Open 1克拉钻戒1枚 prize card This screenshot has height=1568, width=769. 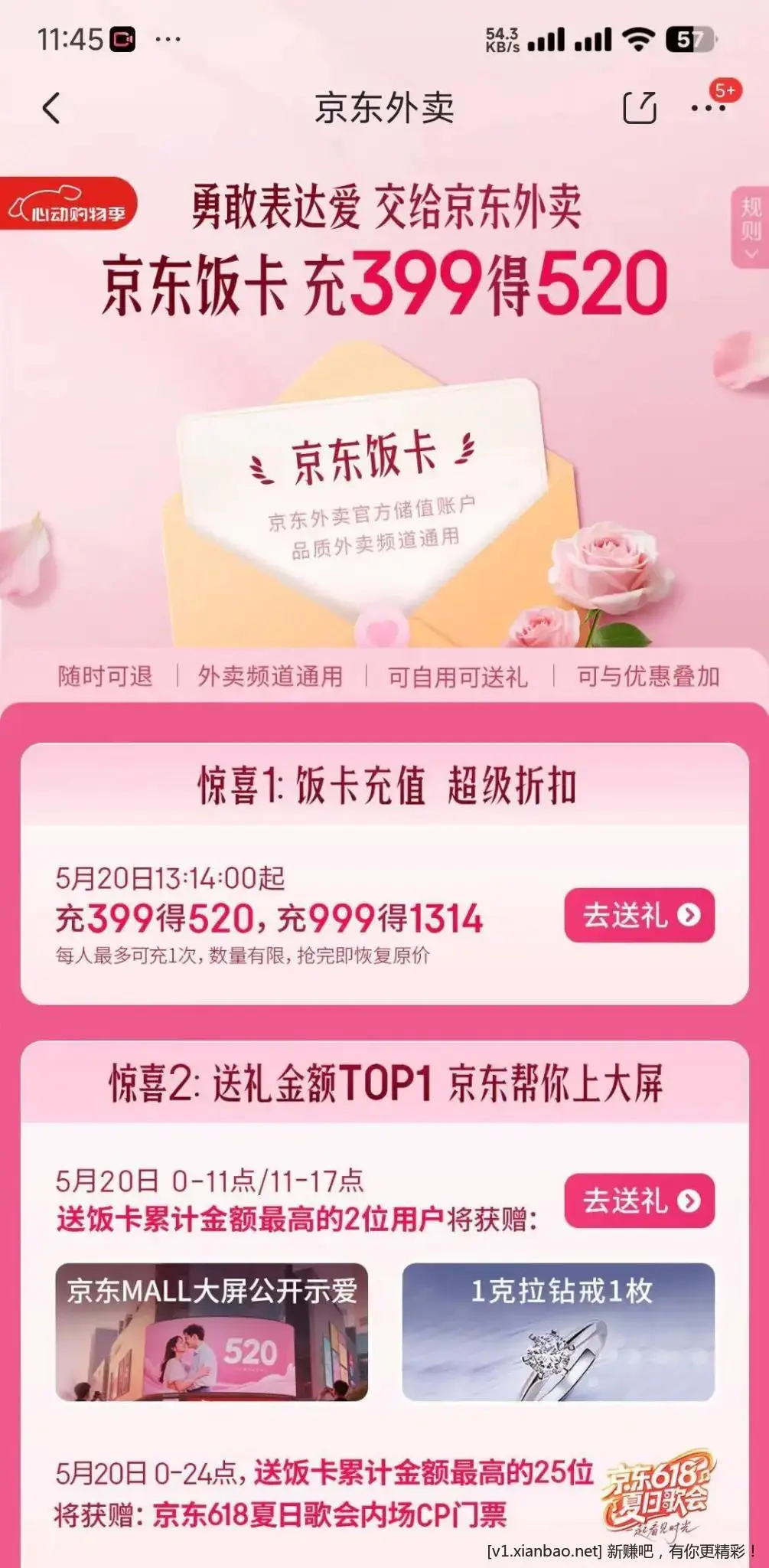click(x=558, y=1331)
